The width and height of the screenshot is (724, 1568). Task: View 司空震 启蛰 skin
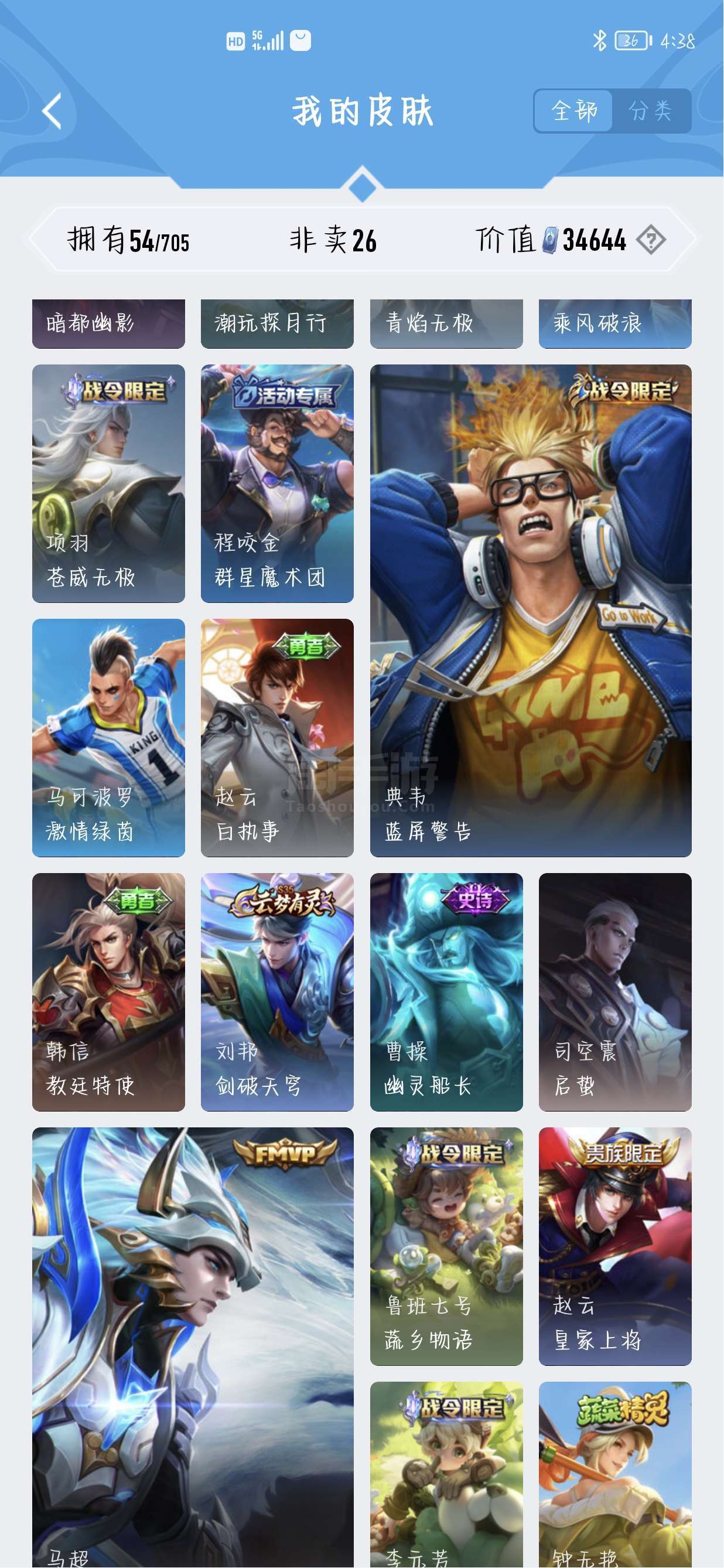click(x=615, y=992)
